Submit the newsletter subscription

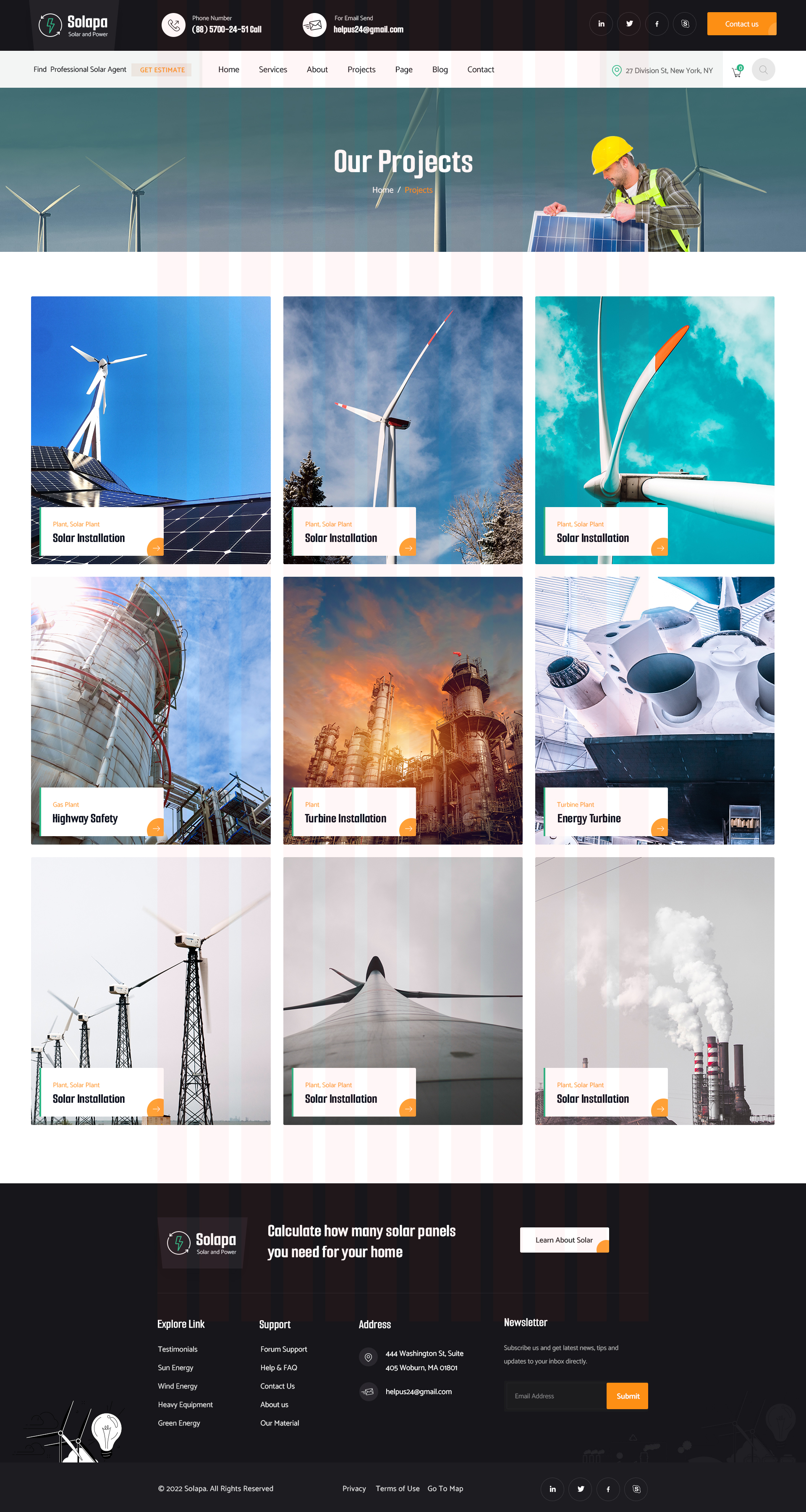click(627, 1396)
